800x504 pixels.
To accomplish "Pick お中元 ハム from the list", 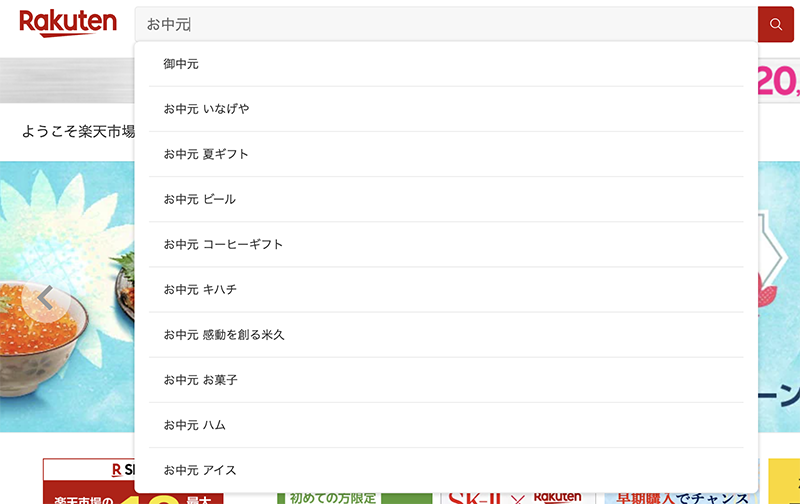I will tap(446, 425).
